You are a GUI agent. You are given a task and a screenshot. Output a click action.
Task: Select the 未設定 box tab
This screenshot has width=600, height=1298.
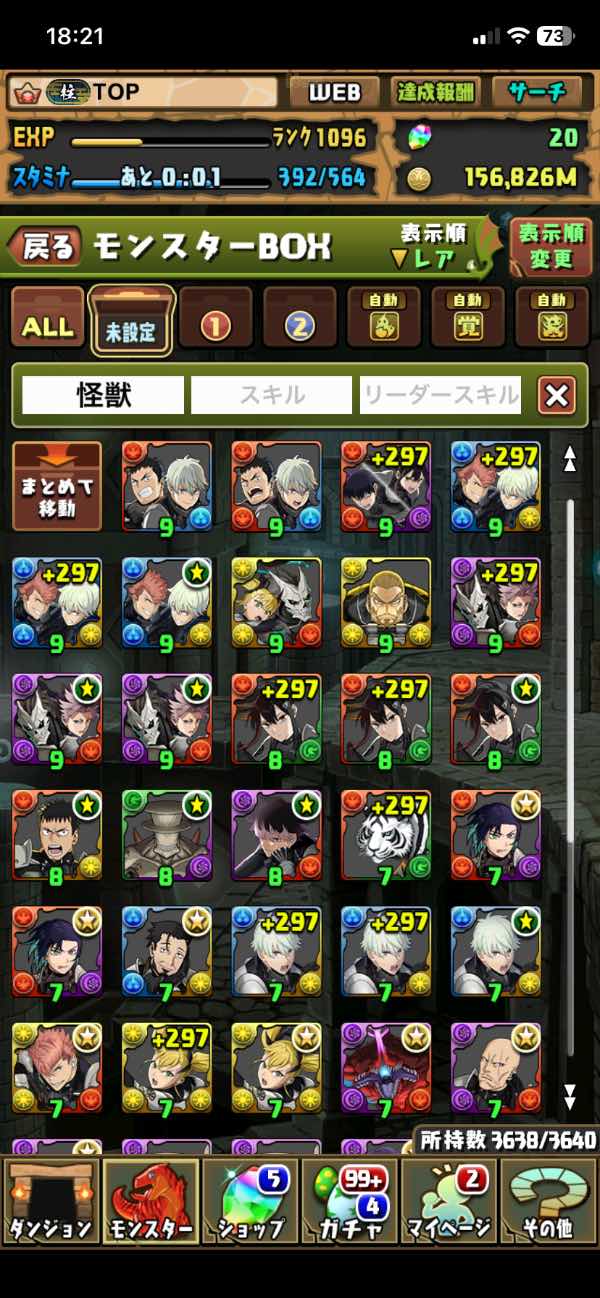coord(132,320)
